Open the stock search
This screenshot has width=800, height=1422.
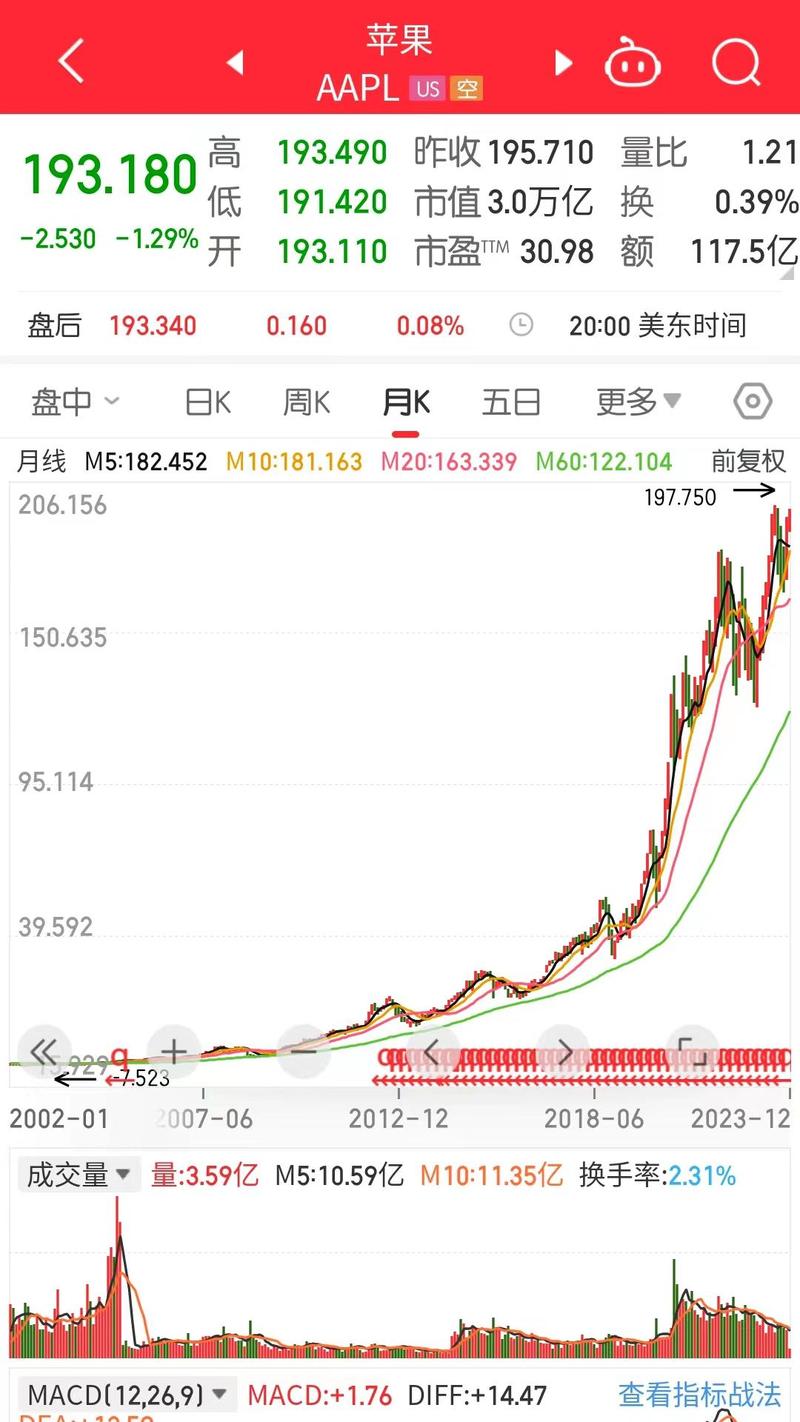point(737,62)
